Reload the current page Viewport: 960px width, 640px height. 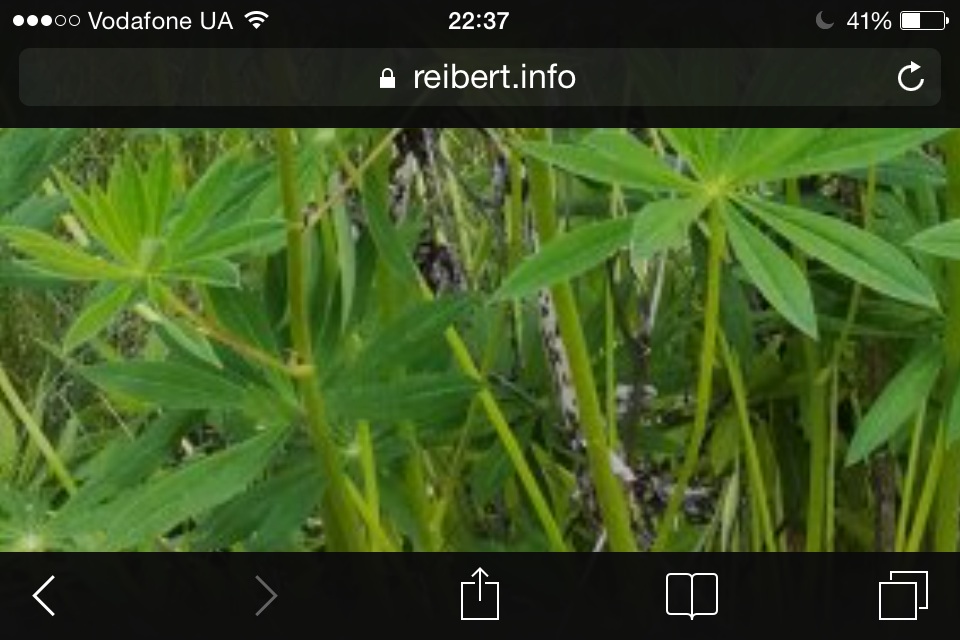[910, 77]
